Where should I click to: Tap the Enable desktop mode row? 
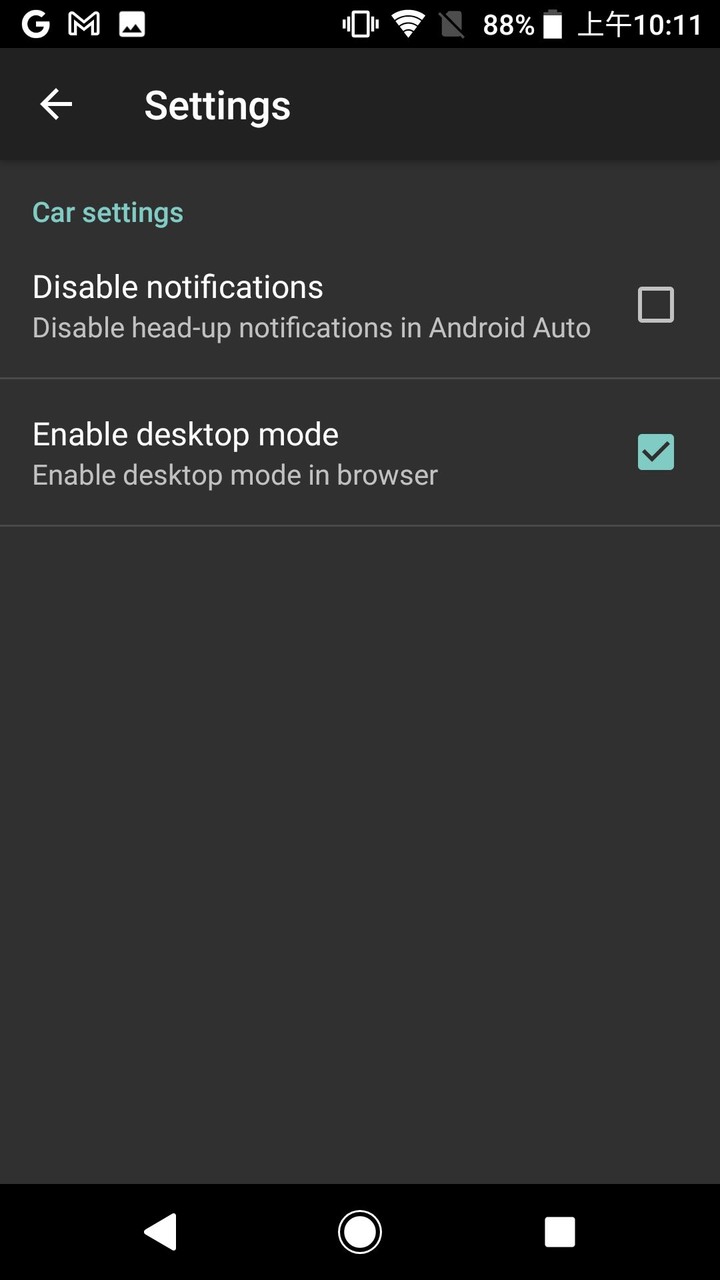[x=300, y=452]
